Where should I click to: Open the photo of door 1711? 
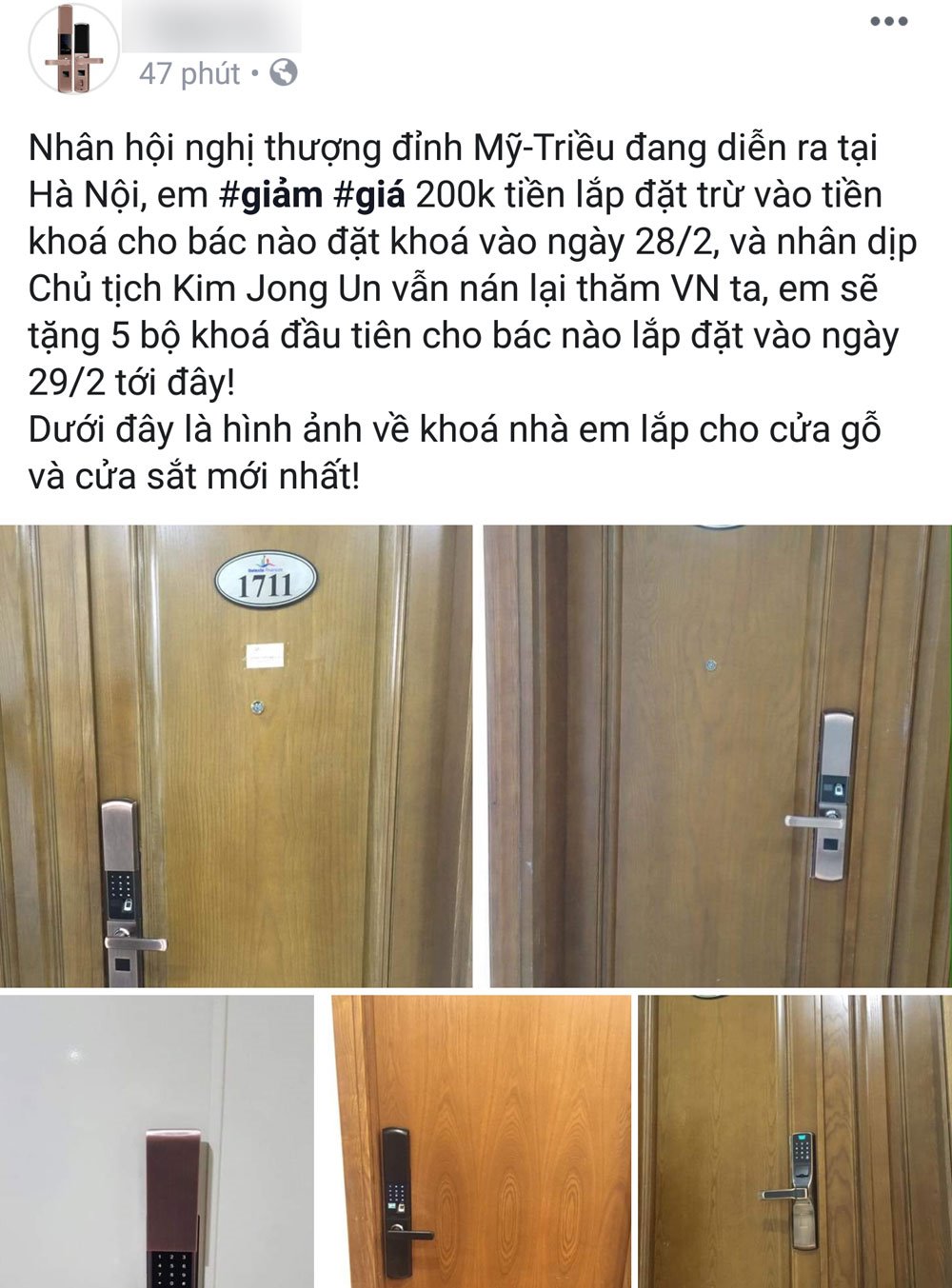coord(235,755)
